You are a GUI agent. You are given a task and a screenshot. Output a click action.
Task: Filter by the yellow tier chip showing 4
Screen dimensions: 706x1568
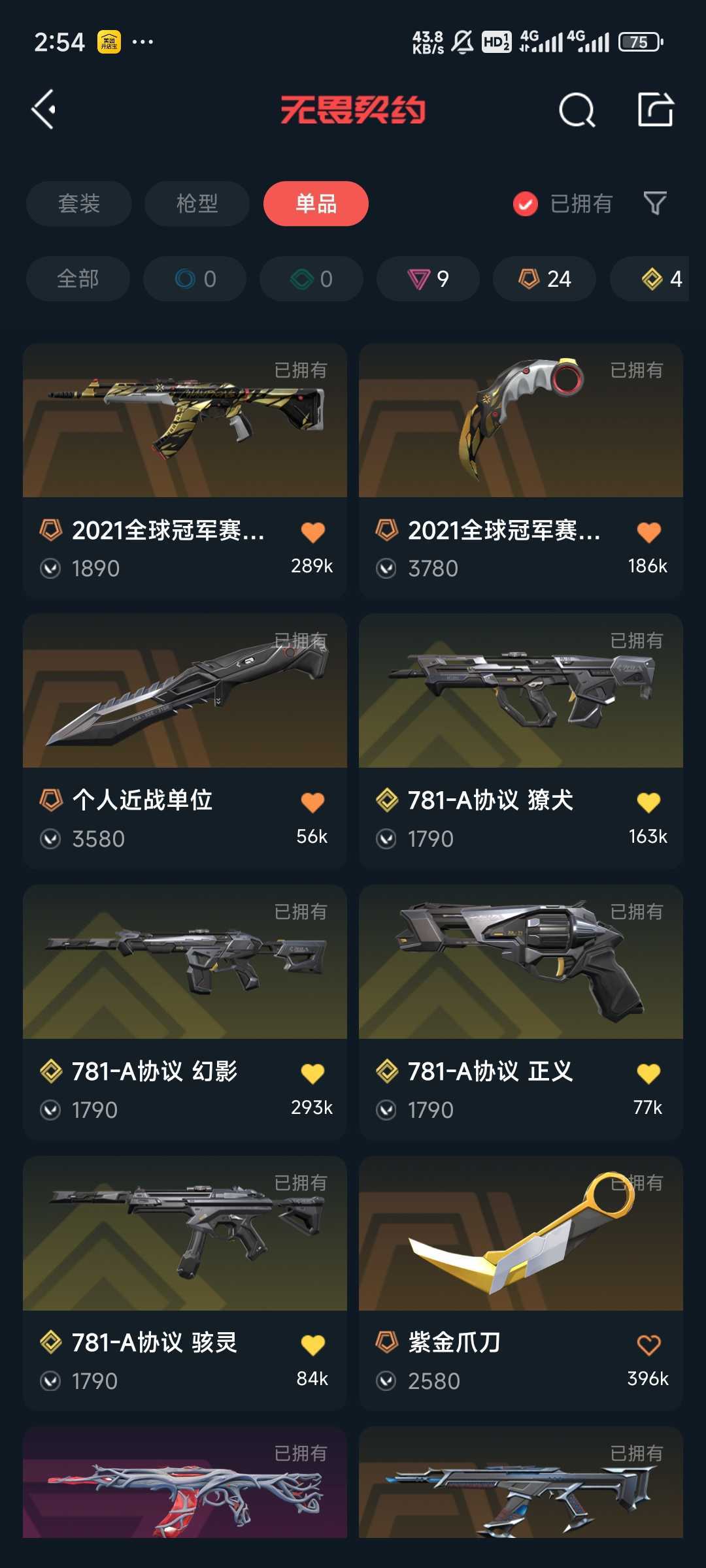click(650, 279)
